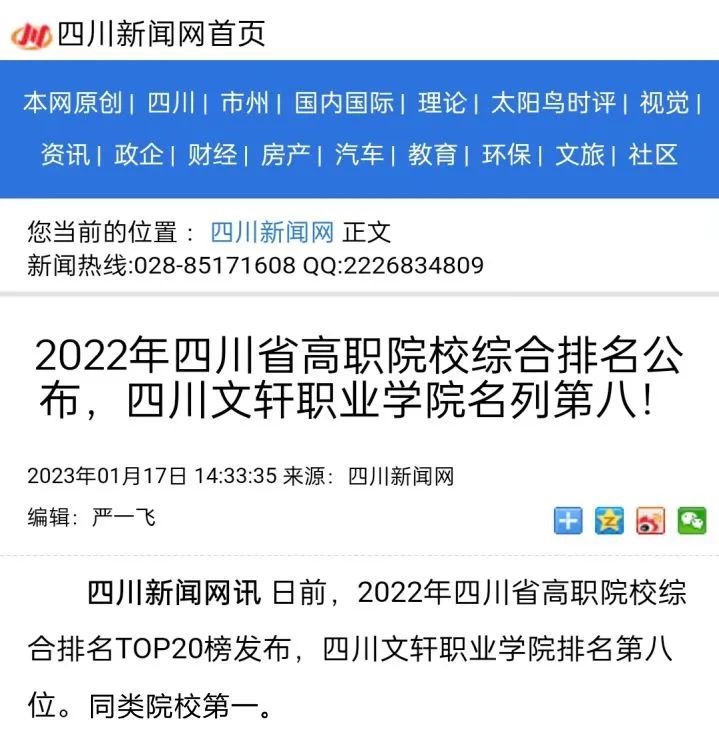
Task: Share this article to Weibo
Action: [x=650, y=520]
